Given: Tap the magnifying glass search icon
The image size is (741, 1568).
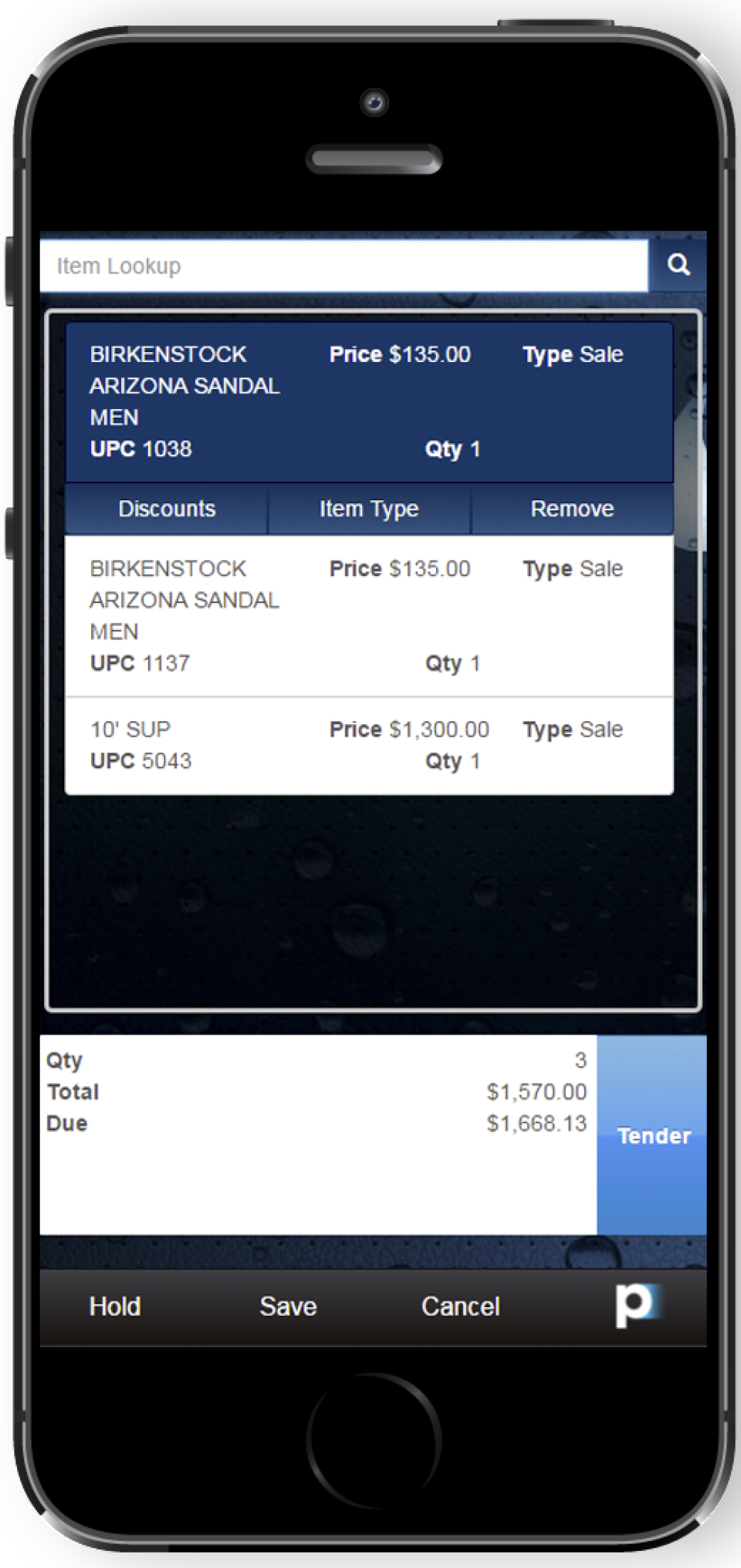Looking at the screenshot, I should [x=678, y=266].
